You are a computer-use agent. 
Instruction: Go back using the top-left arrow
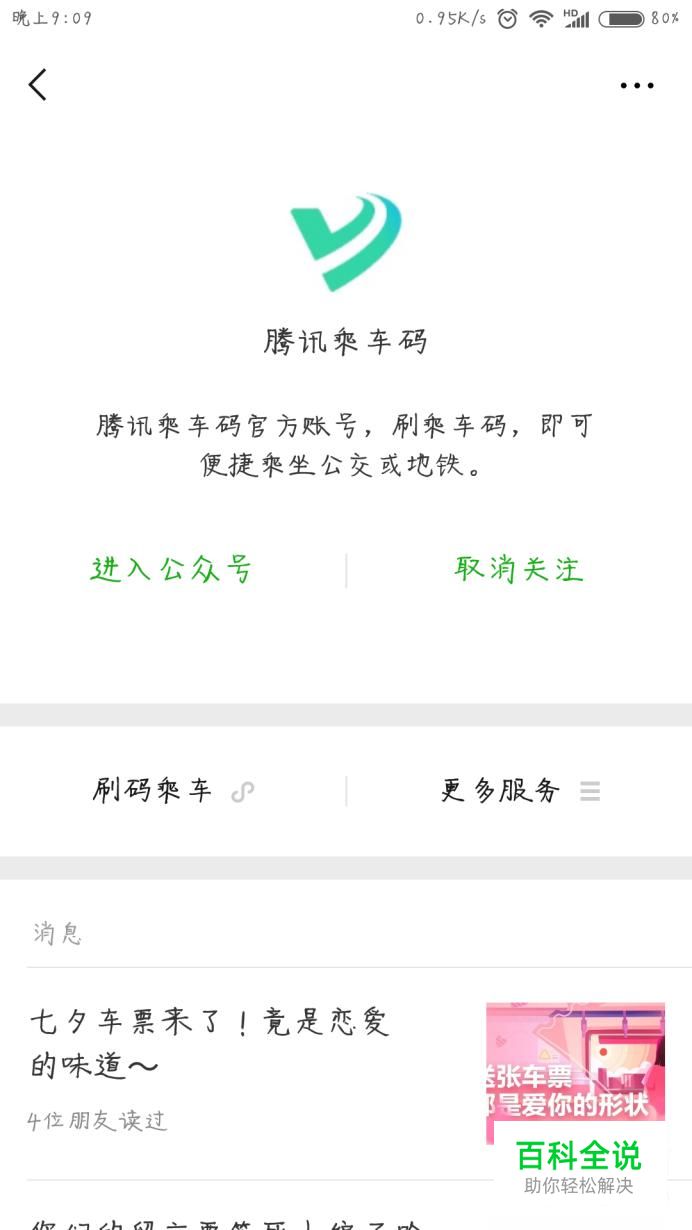38,85
